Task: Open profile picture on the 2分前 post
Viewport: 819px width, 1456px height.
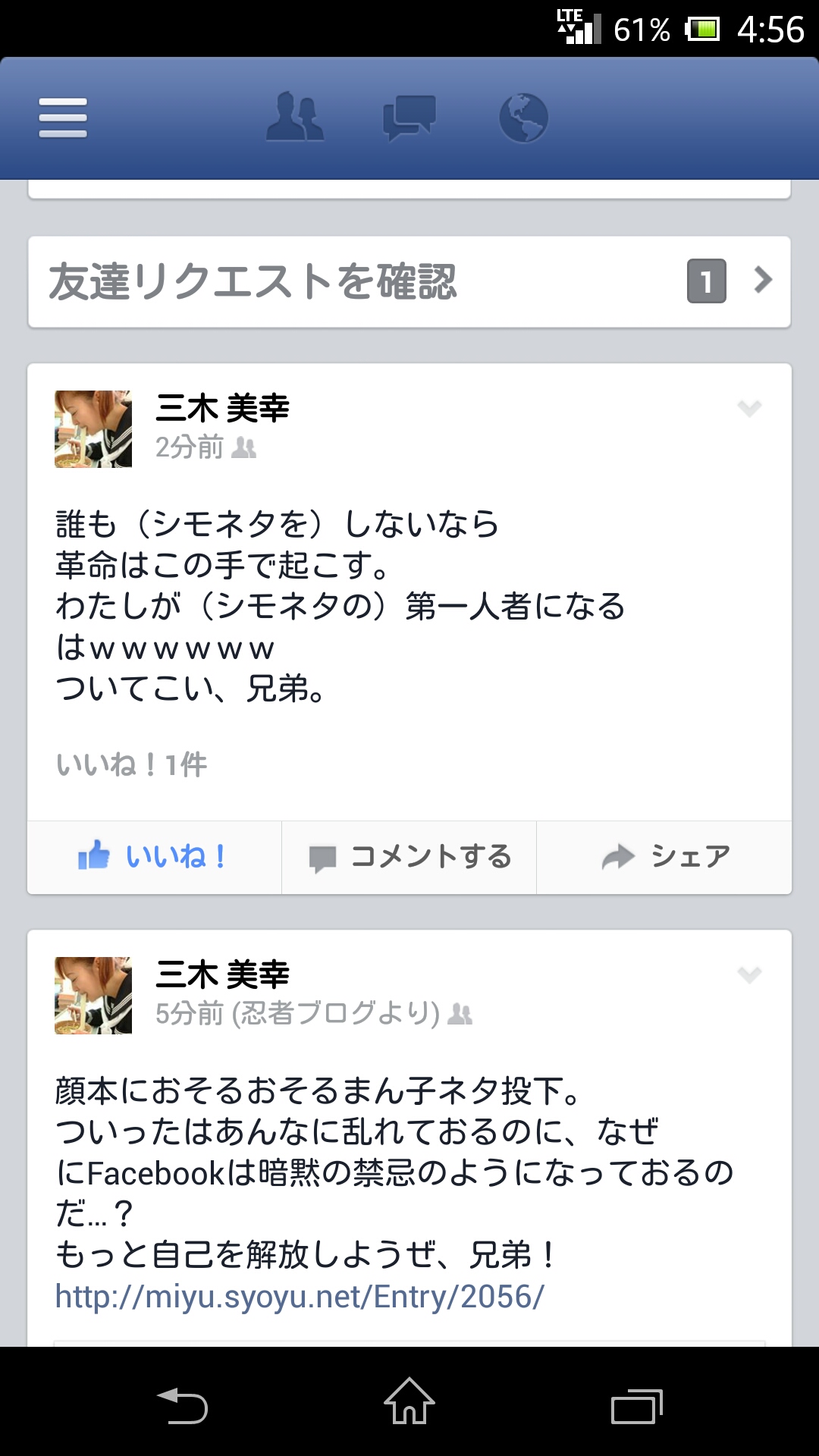Action: pyautogui.click(x=93, y=429)
